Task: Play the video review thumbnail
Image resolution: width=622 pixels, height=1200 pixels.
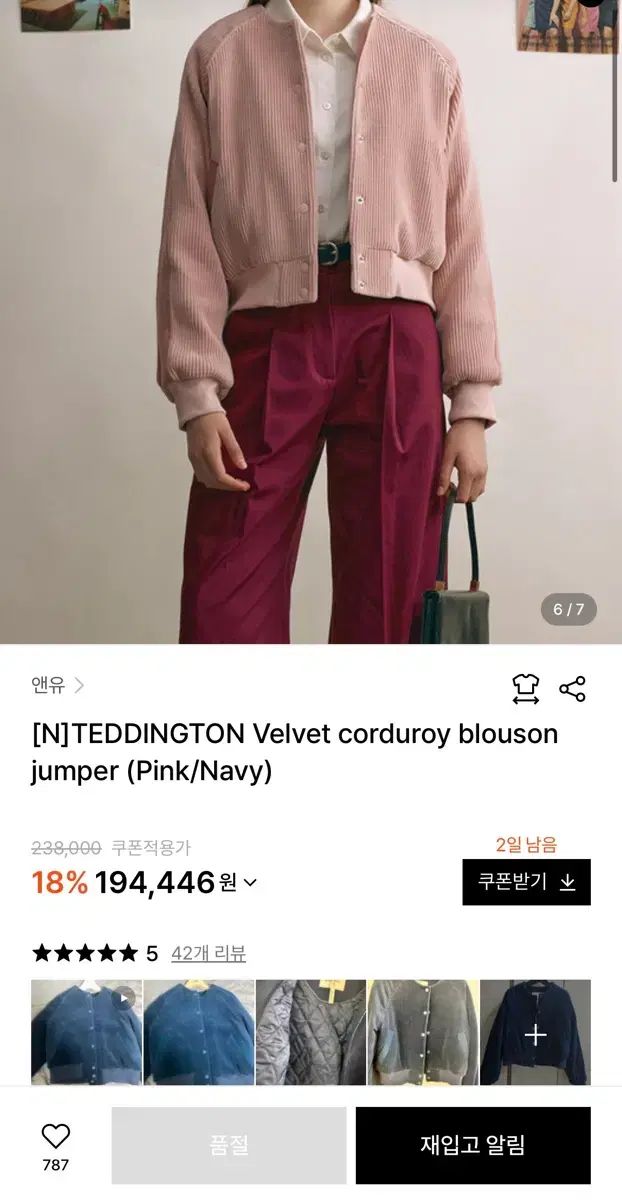Action: [87, 1031]
